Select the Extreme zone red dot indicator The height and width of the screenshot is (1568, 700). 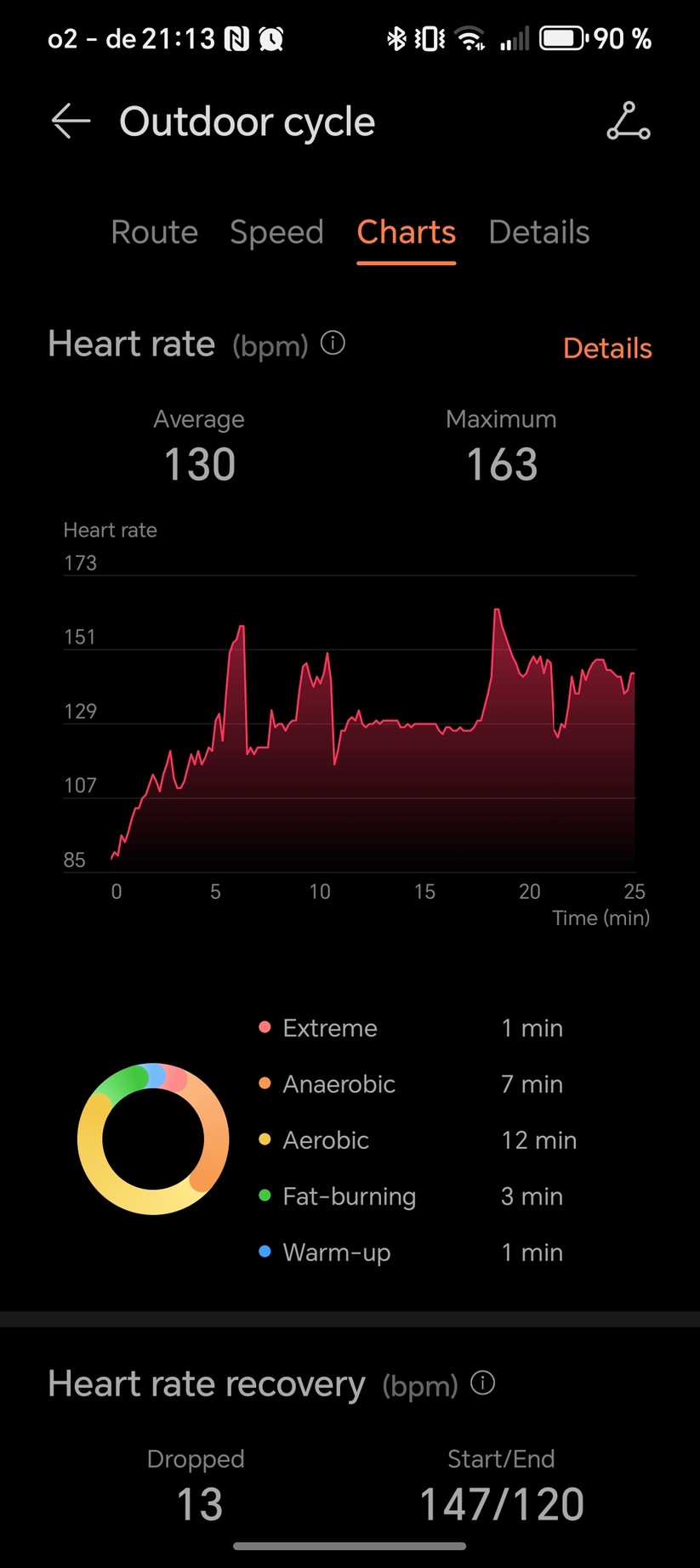(x=265, y=1026)
